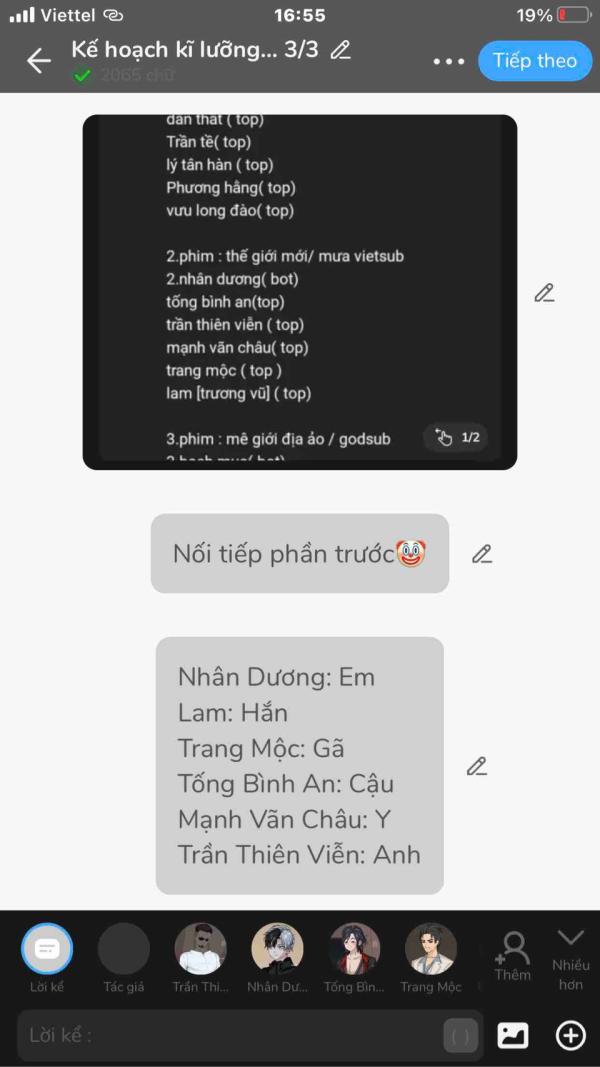This screenshot has height=1067, width=600.
Task: Edit the 'Nhân Dương: Em' message
Action: tap(477, 766)
